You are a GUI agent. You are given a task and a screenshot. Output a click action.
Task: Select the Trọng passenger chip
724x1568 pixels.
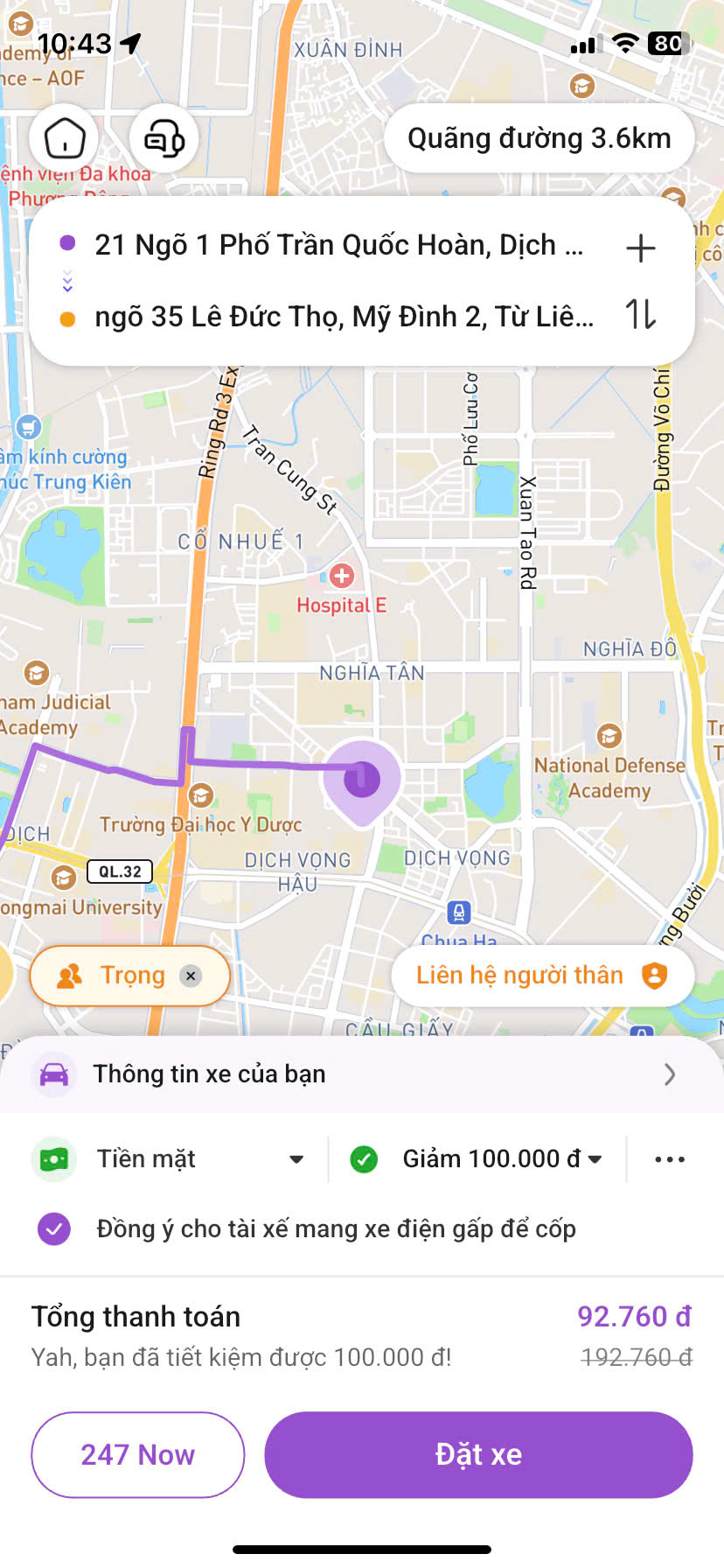coord(118,975)
